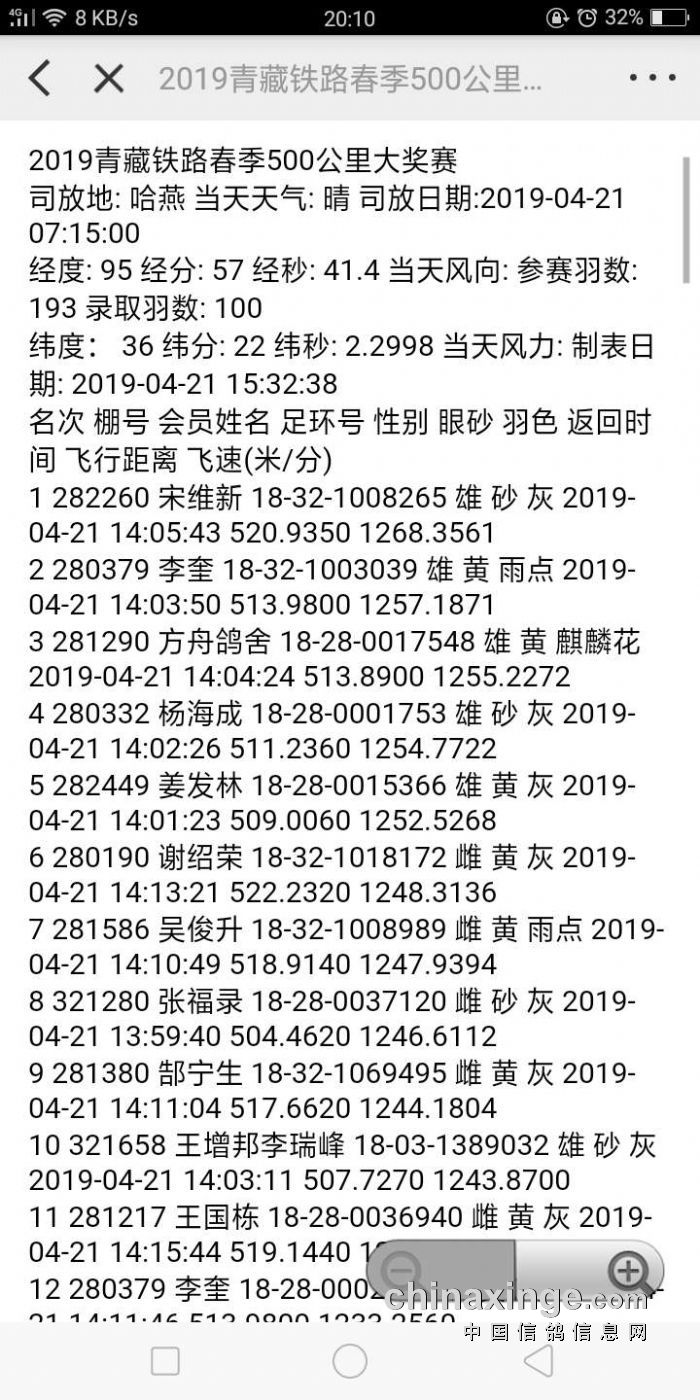
Task: Tap the system recent apps square
Action: click(x=165, y=1361)
